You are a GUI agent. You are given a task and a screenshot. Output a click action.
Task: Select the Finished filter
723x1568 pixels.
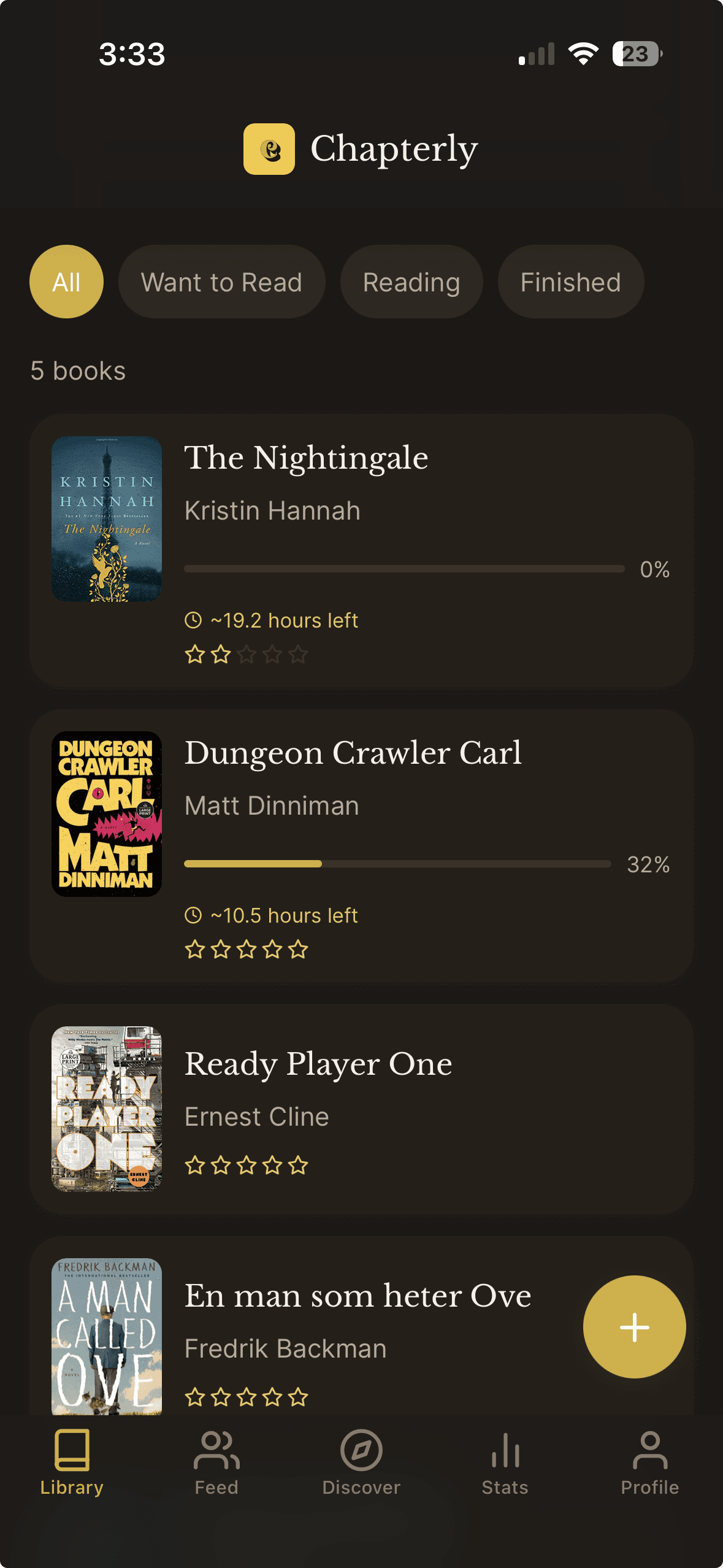(x=570, y=282)
